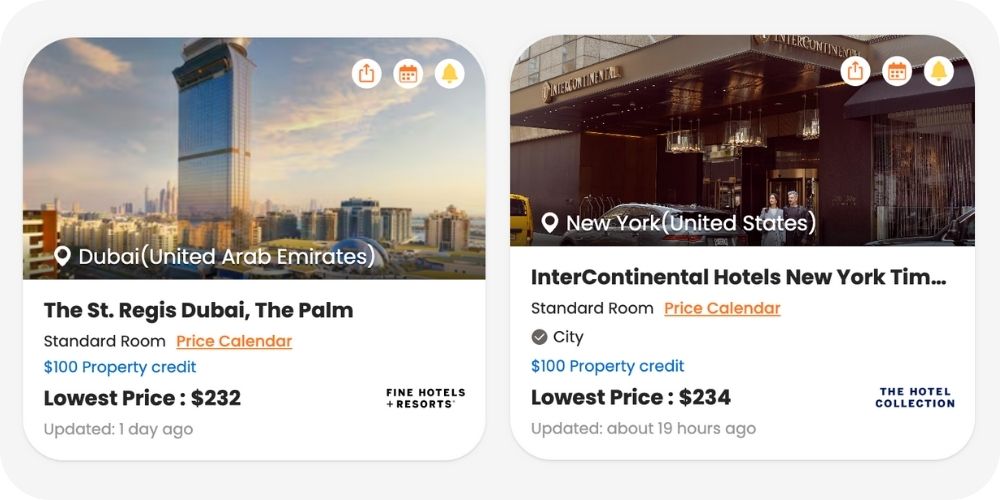The height and width of the screenshot is (500, 1000).
Task: Open Price Calendar link for St. Regis Dubai
Action: [234, 341]
